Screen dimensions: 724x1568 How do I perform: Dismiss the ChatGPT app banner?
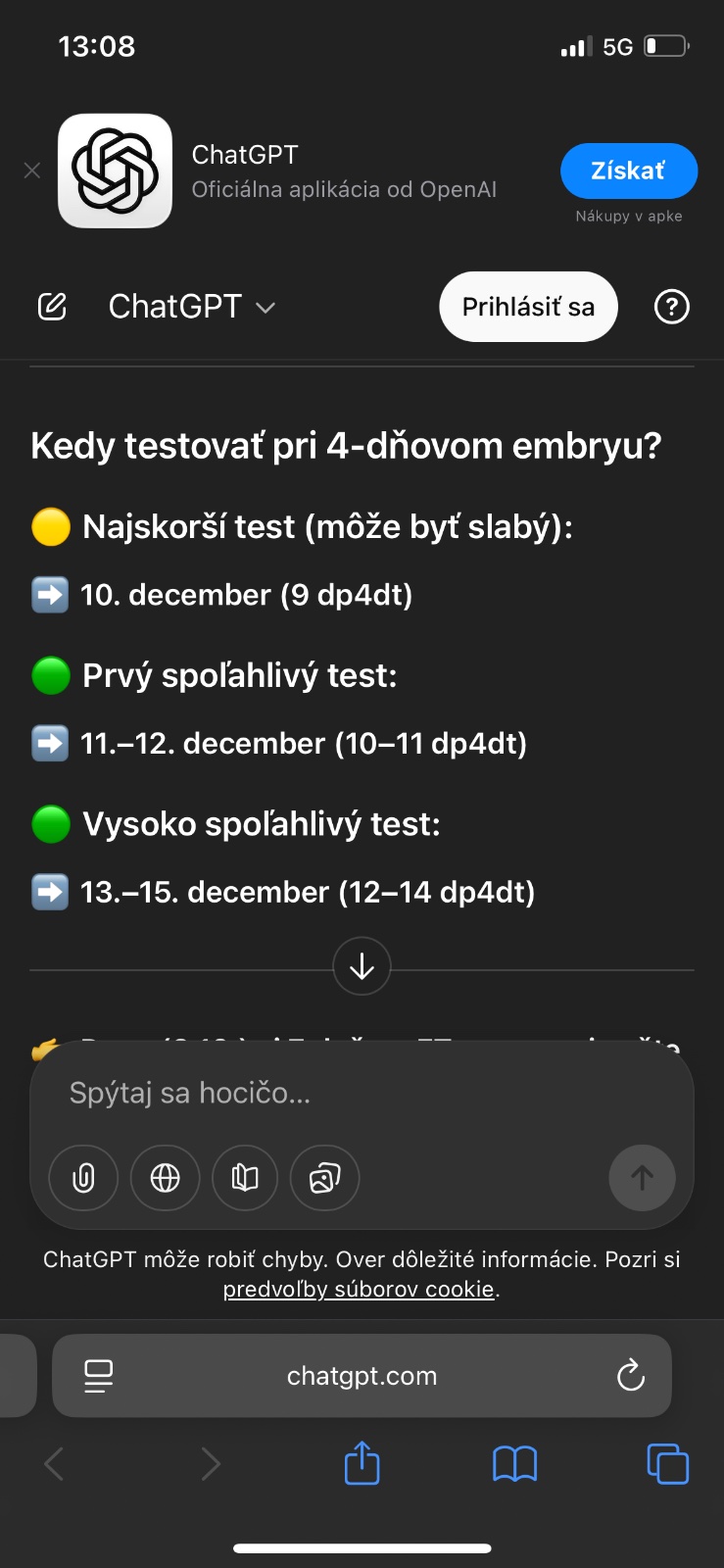[32, 171]
